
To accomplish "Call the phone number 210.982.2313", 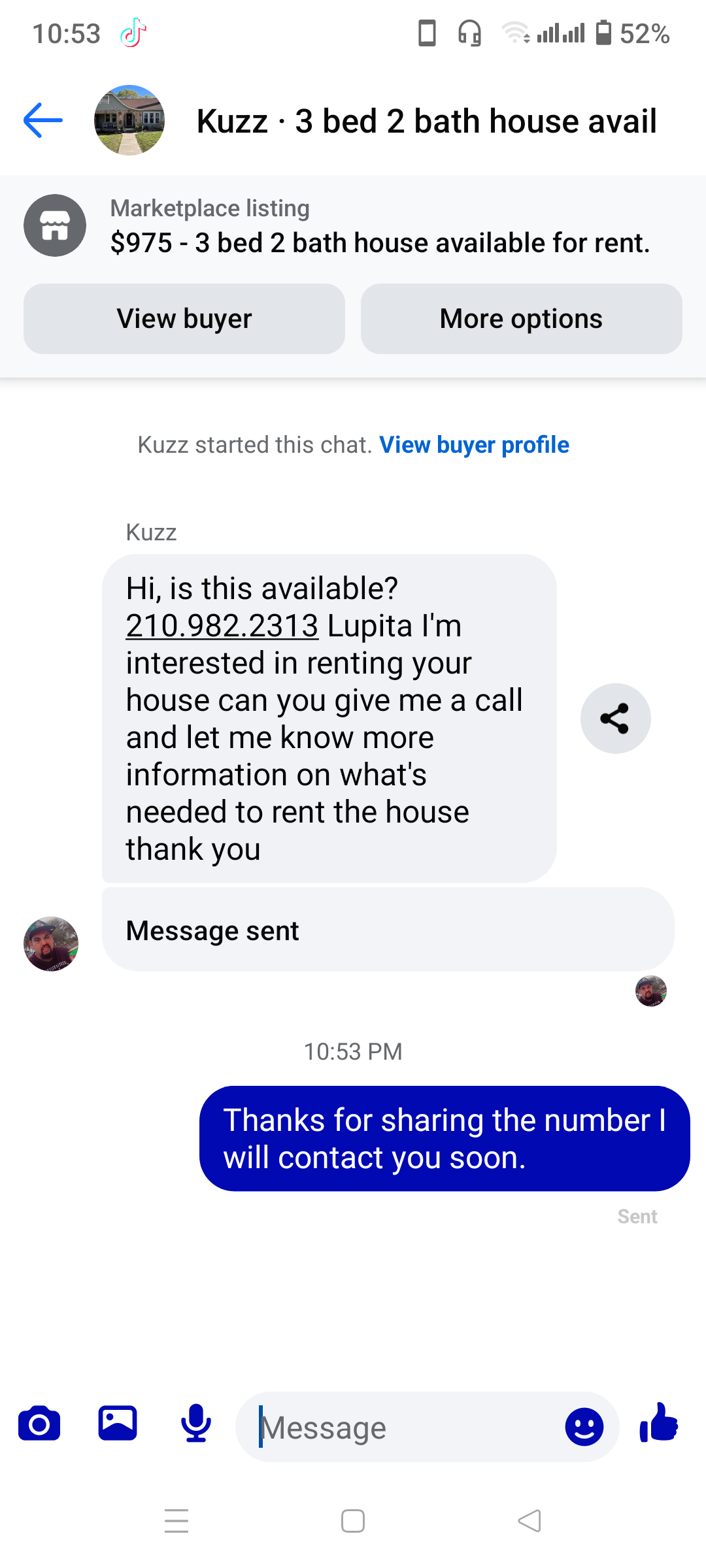I will (222, 626).
